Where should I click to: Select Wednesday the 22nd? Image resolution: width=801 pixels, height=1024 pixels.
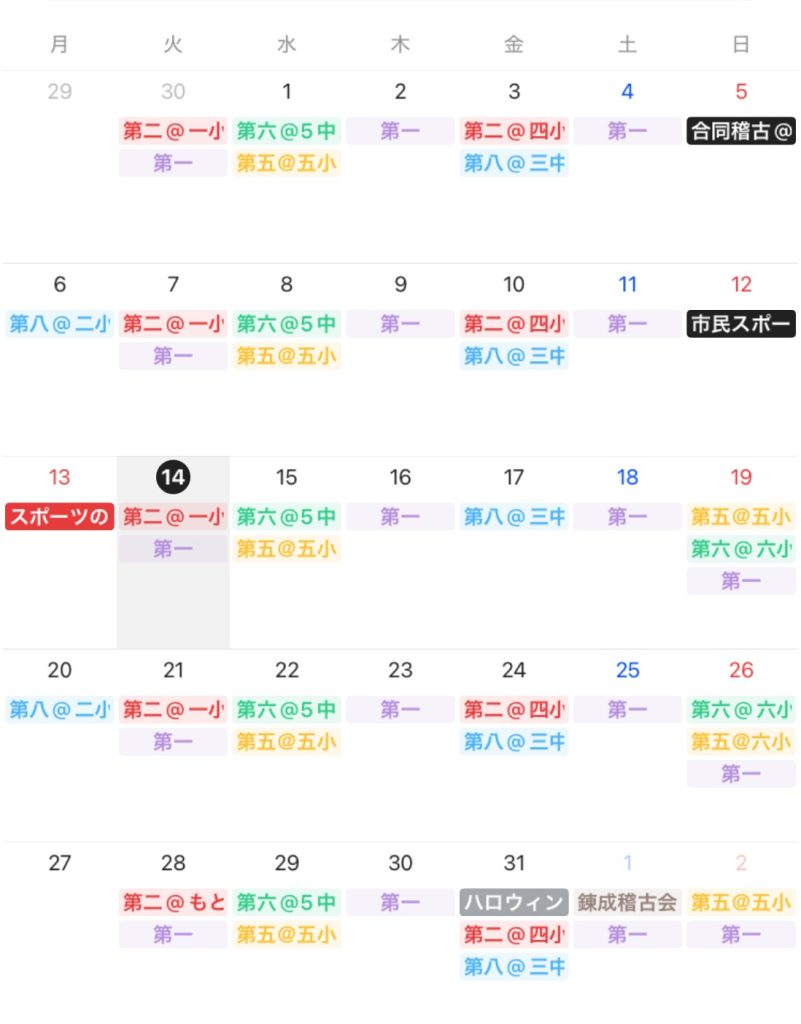pyautogui.click(x=287, y=671)
